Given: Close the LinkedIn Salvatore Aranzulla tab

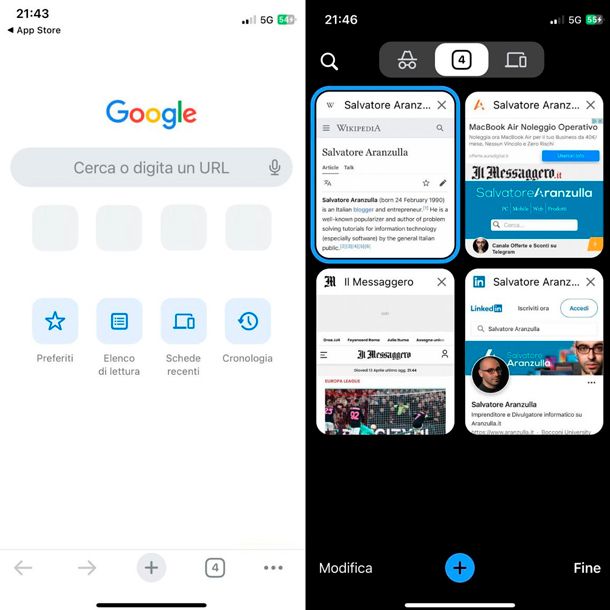Looking at the screenshot, I should pos(590,282).
